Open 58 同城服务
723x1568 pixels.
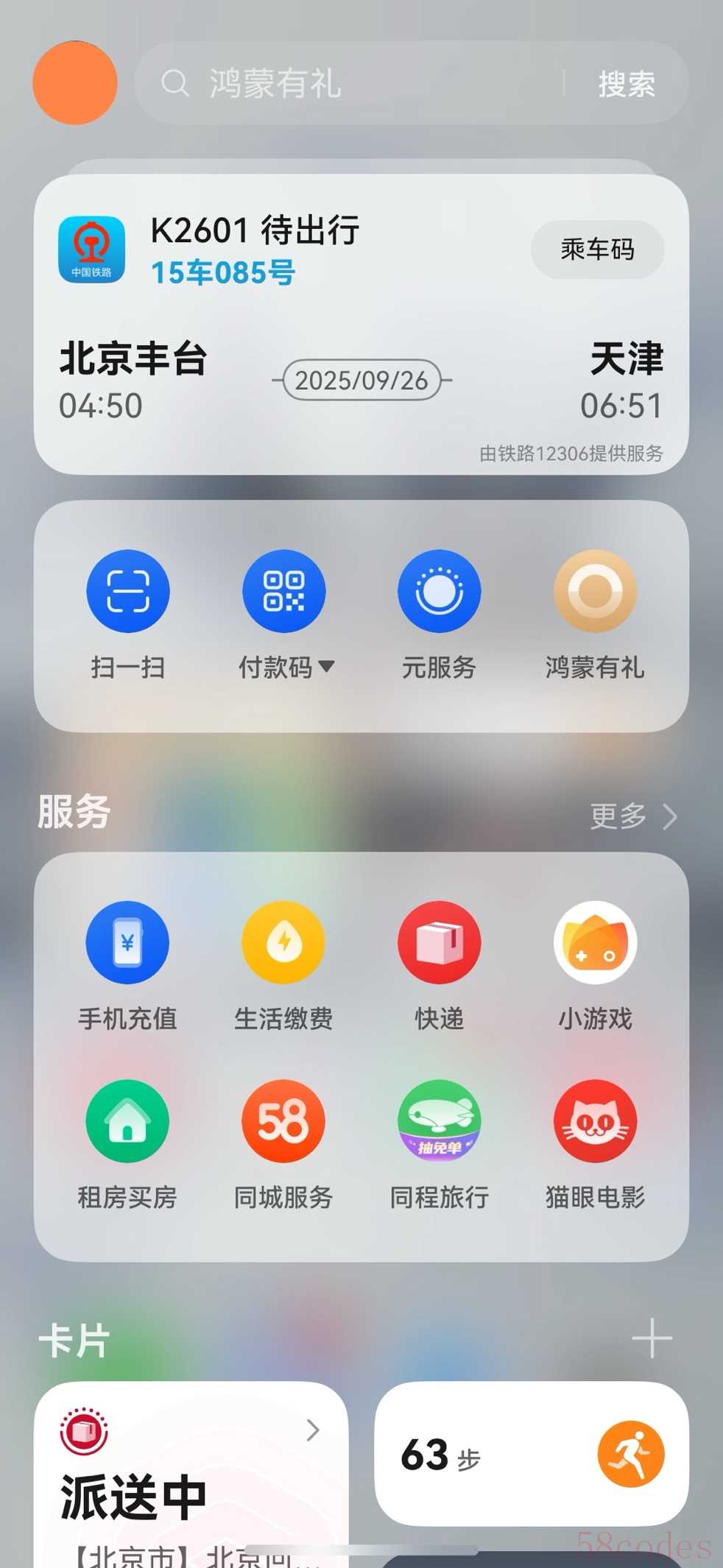(283, 1120)
